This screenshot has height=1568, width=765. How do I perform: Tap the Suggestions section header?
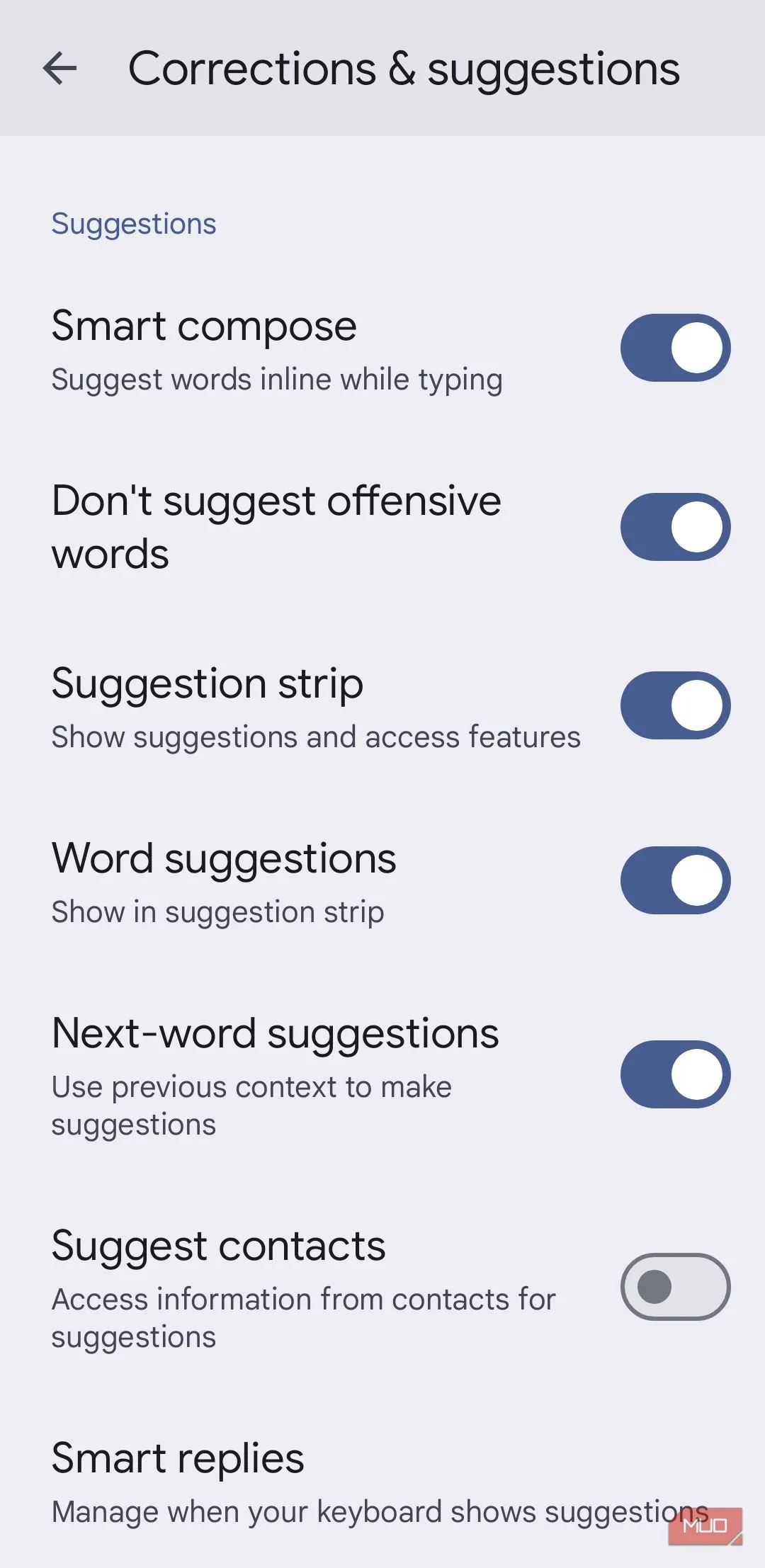click(134, 223)
